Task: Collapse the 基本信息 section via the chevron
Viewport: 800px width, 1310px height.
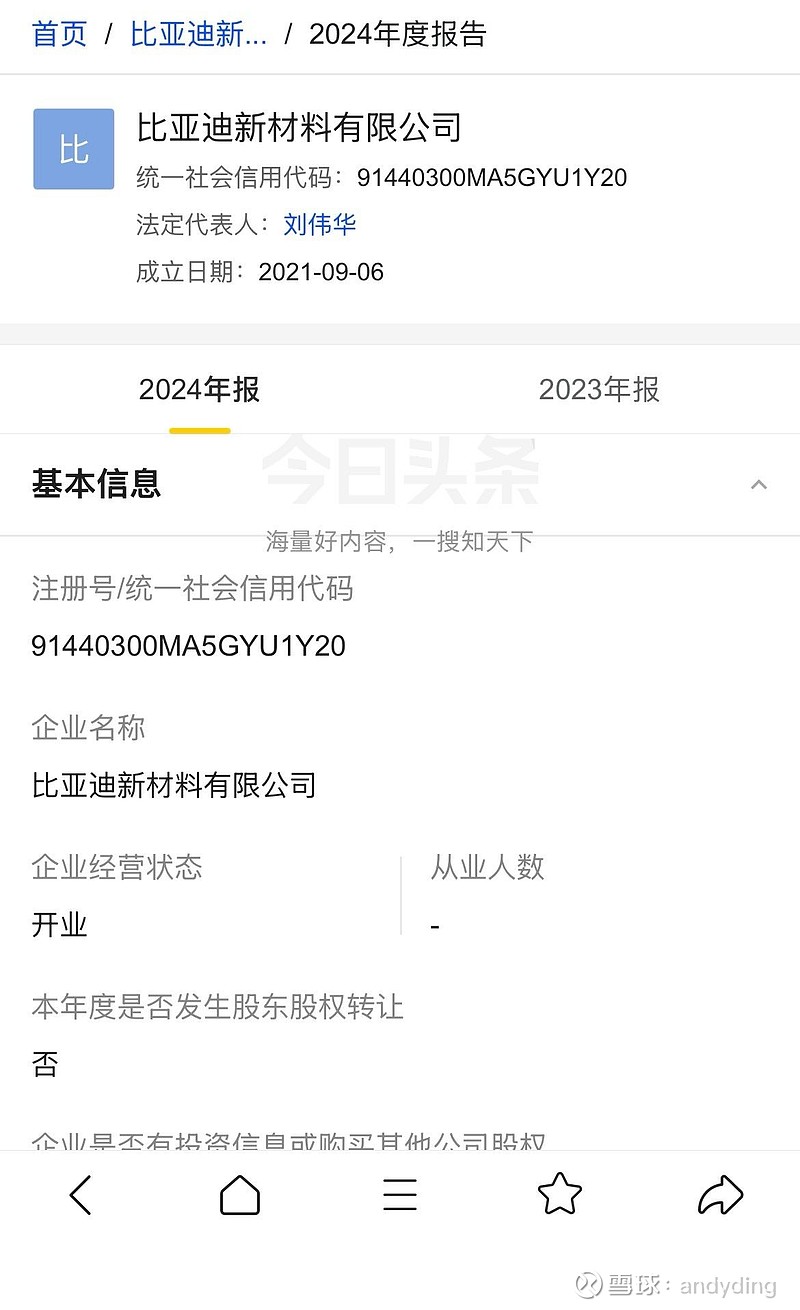Action: click(759, 484)
